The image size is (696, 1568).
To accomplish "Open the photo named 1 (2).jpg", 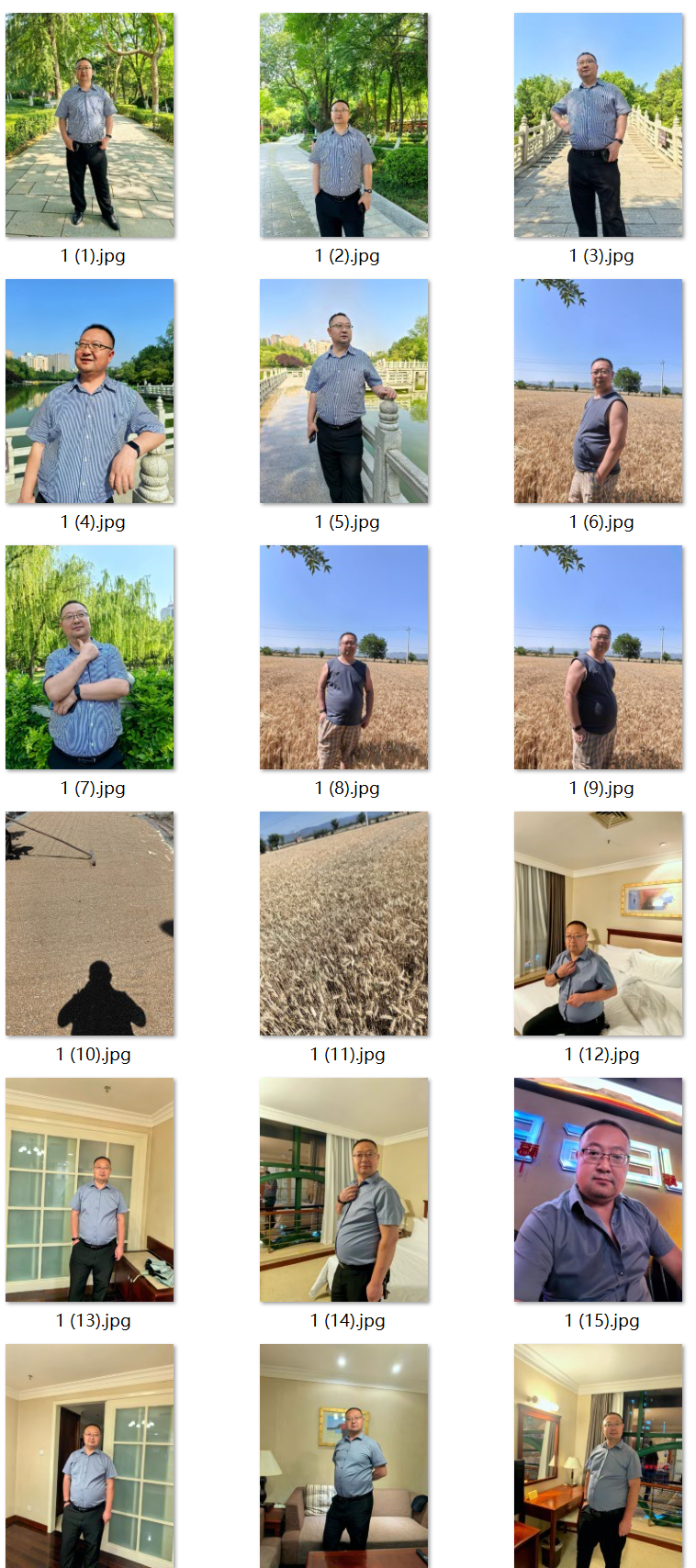I will 343,125.
